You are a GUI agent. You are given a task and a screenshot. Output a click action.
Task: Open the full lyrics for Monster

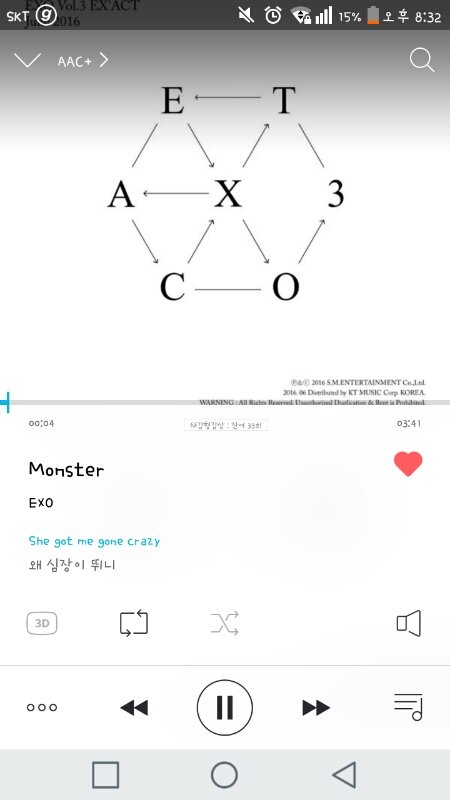pos(94,553)
